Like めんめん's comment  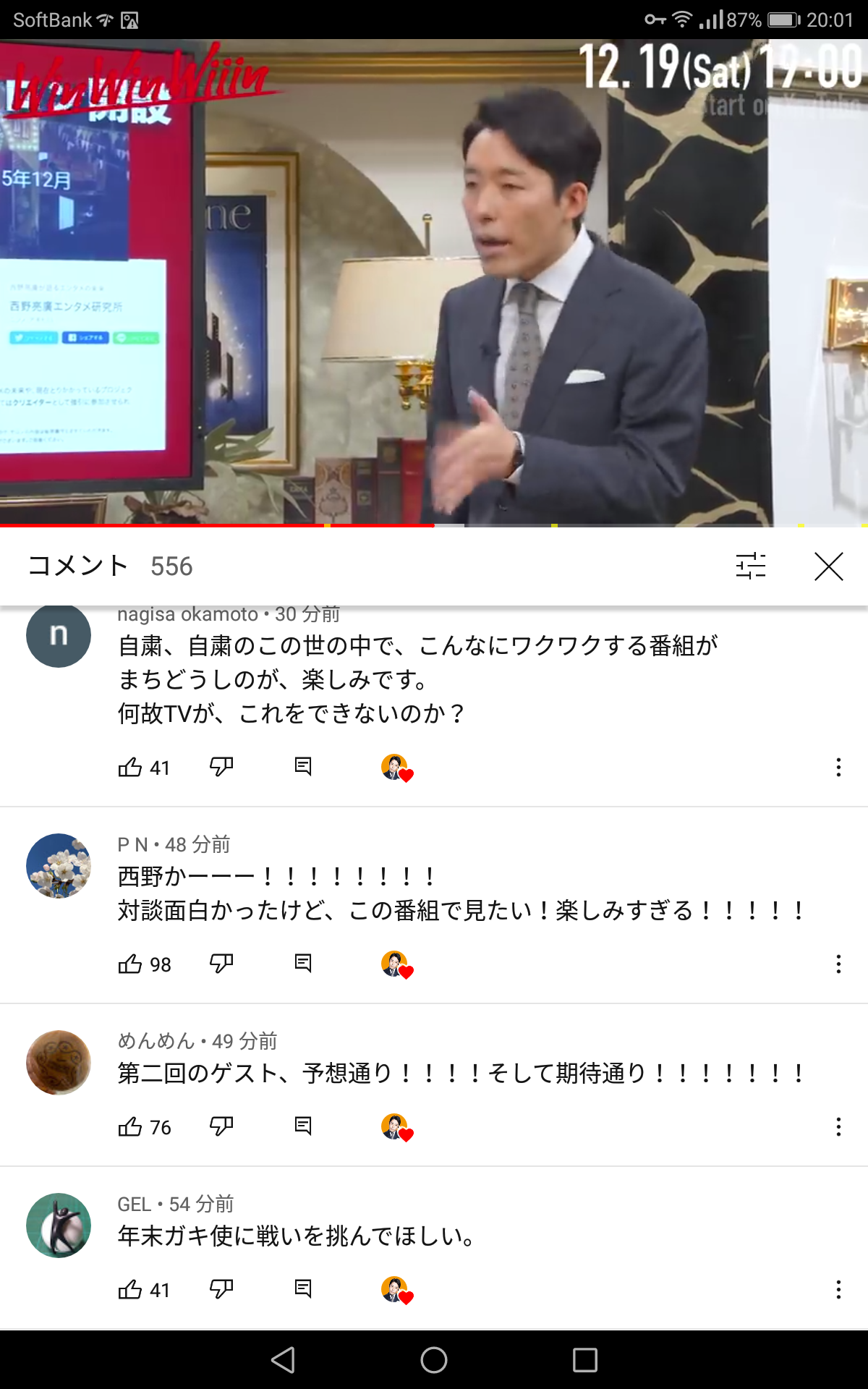(130, 1126)
